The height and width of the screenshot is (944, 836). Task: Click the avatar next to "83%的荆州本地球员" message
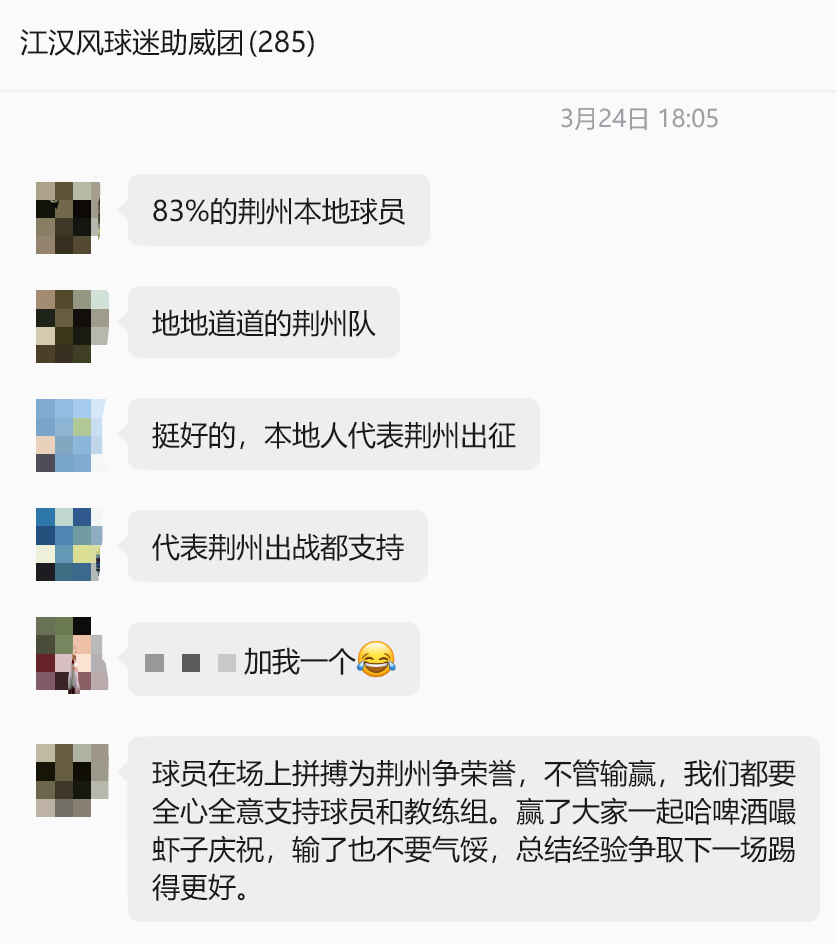[x=67, y=217]
